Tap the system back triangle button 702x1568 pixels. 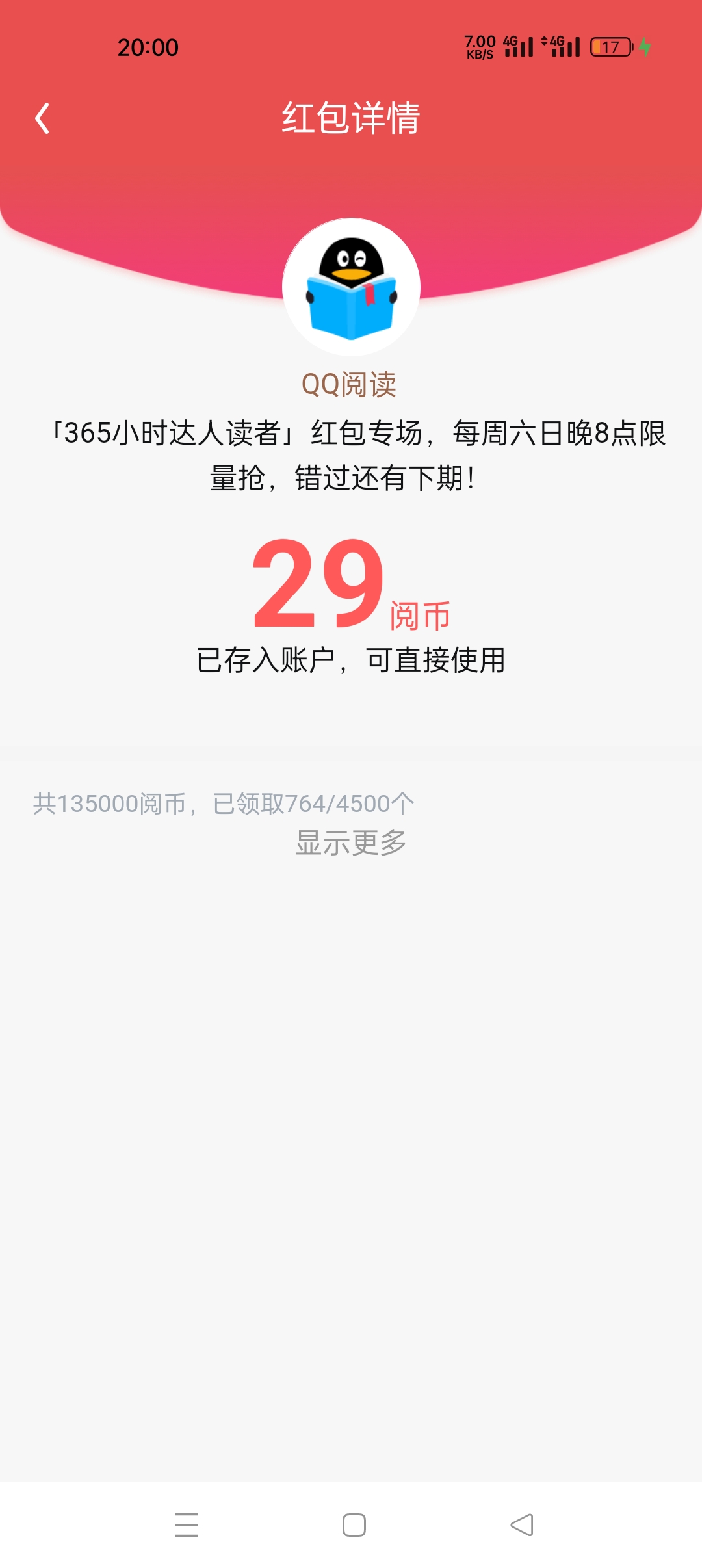pyautogui.click(x=522, y=1524)
